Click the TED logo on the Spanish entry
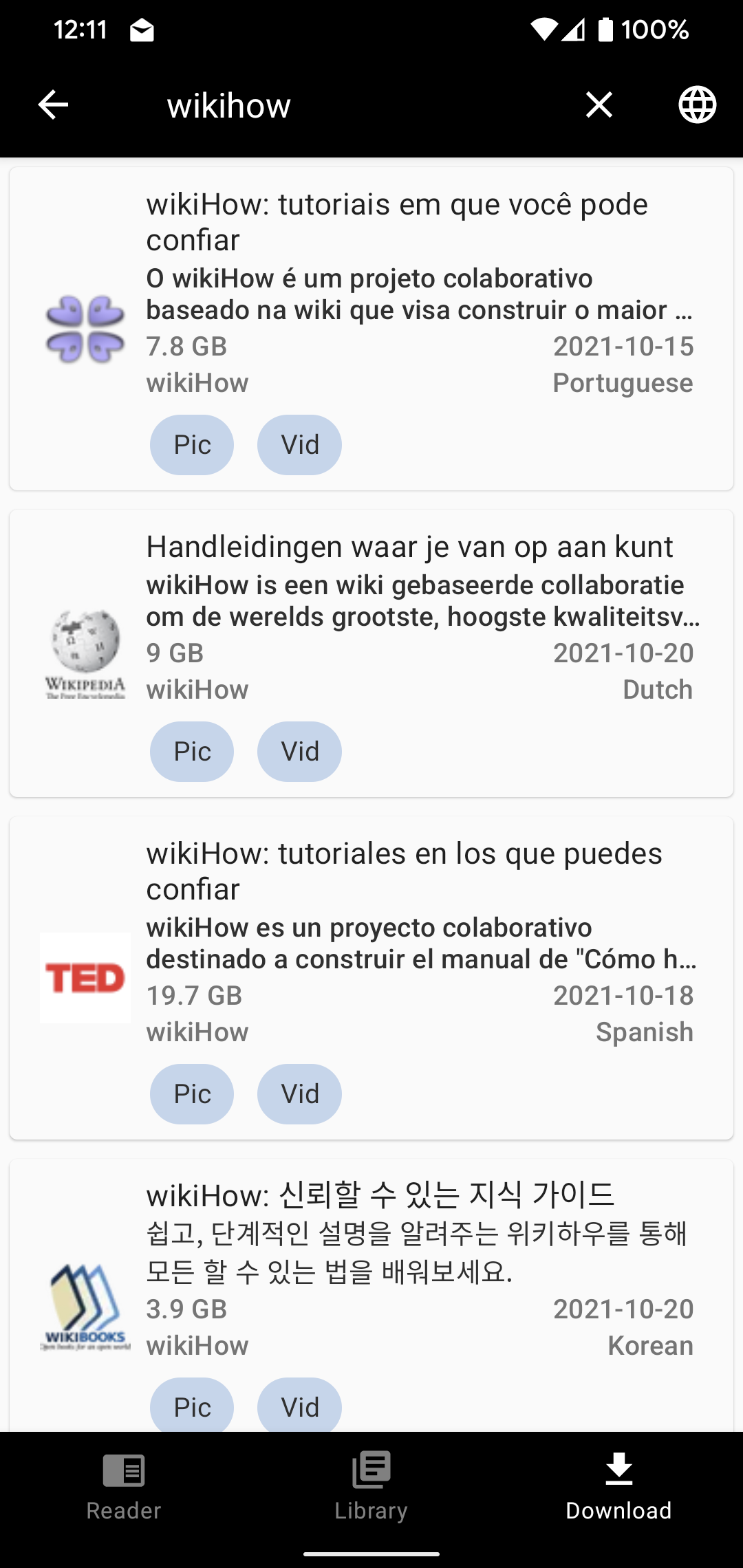 (x=85, y=977)
